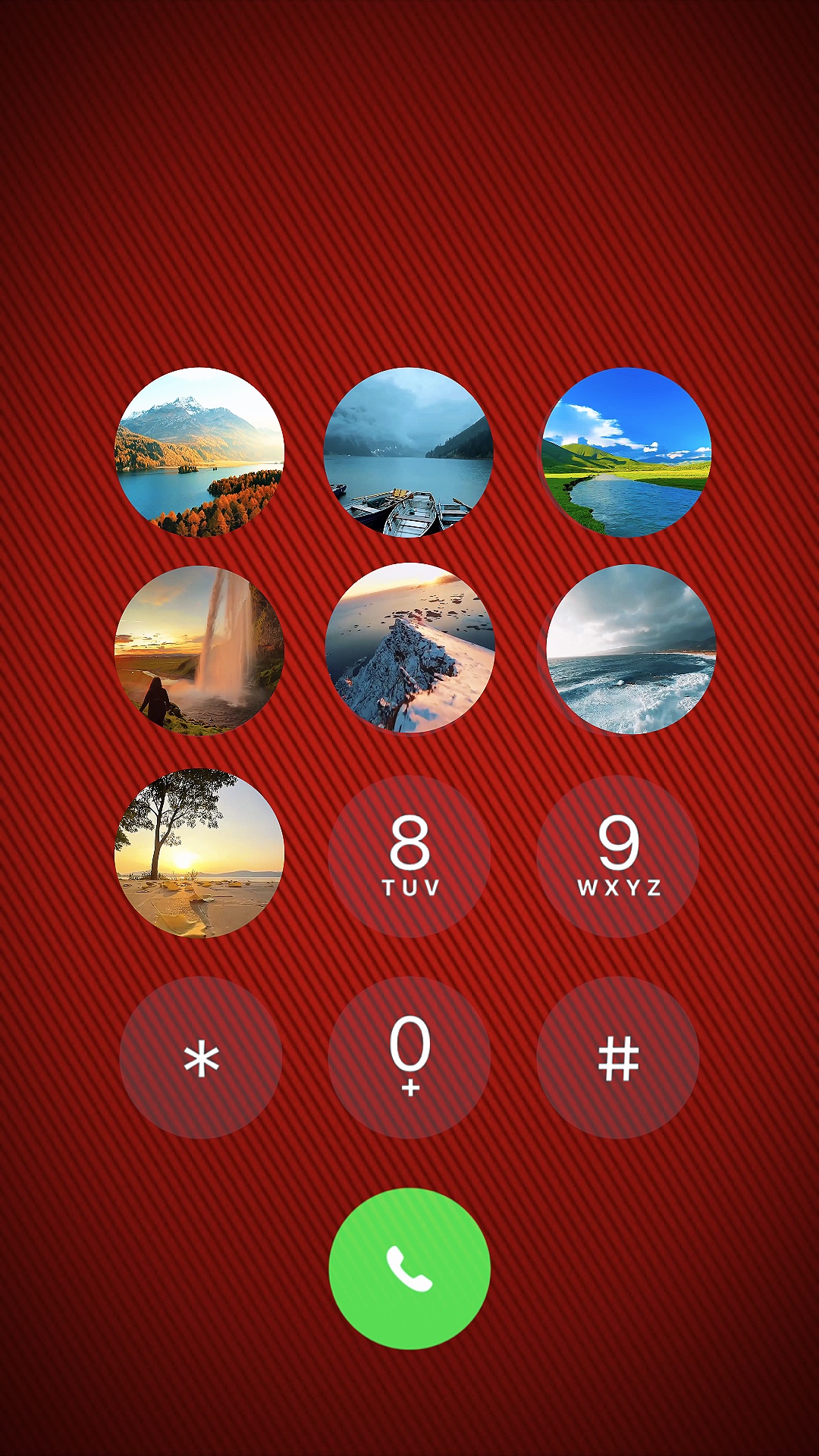Tap the waterfall at sunset photo key
This screenshot has width=819, height=1456.
pyautogui.click(x=199, y=651)
